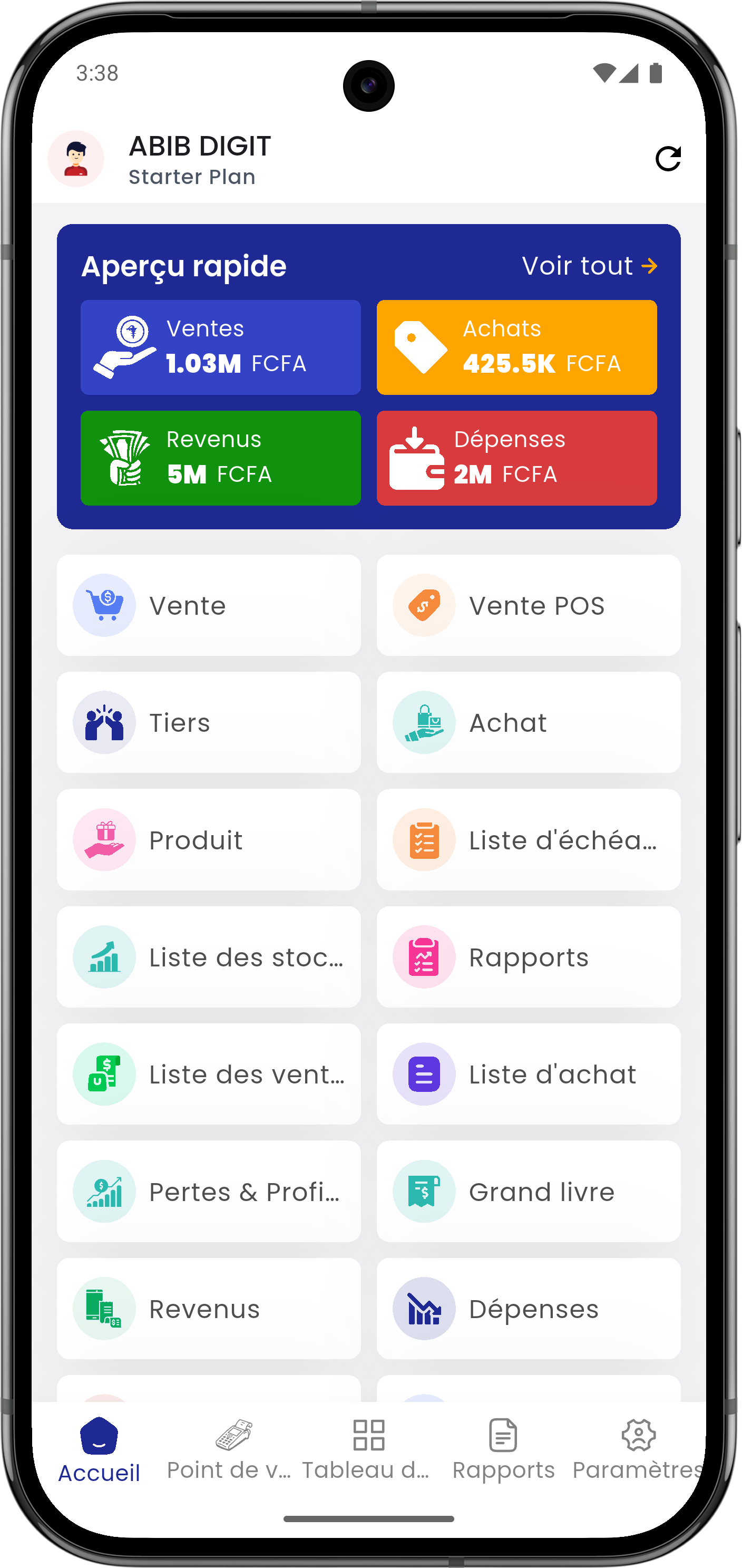Open the Revenus grid tile

pos(209,1309)
